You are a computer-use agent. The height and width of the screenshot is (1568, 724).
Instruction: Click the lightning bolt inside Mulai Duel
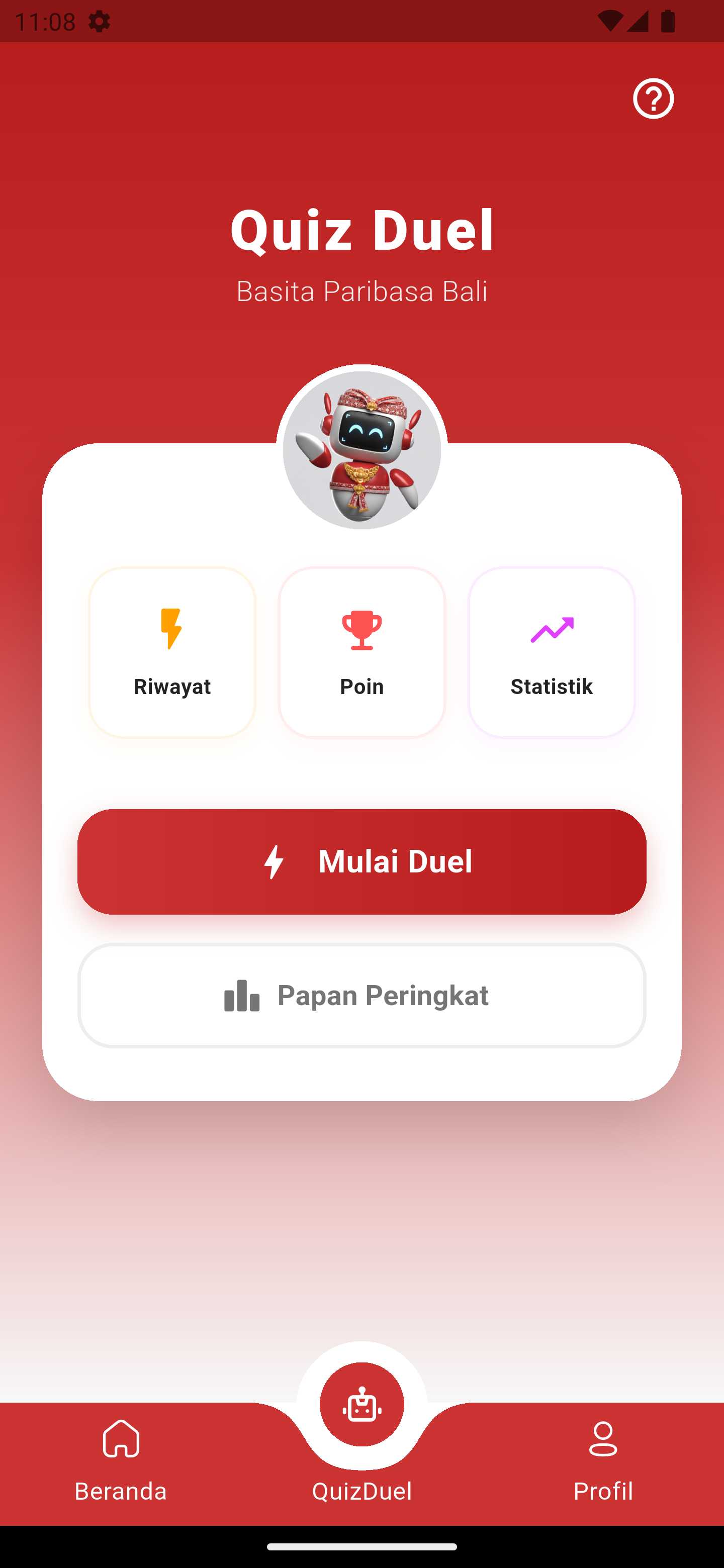tap(275, 861)
